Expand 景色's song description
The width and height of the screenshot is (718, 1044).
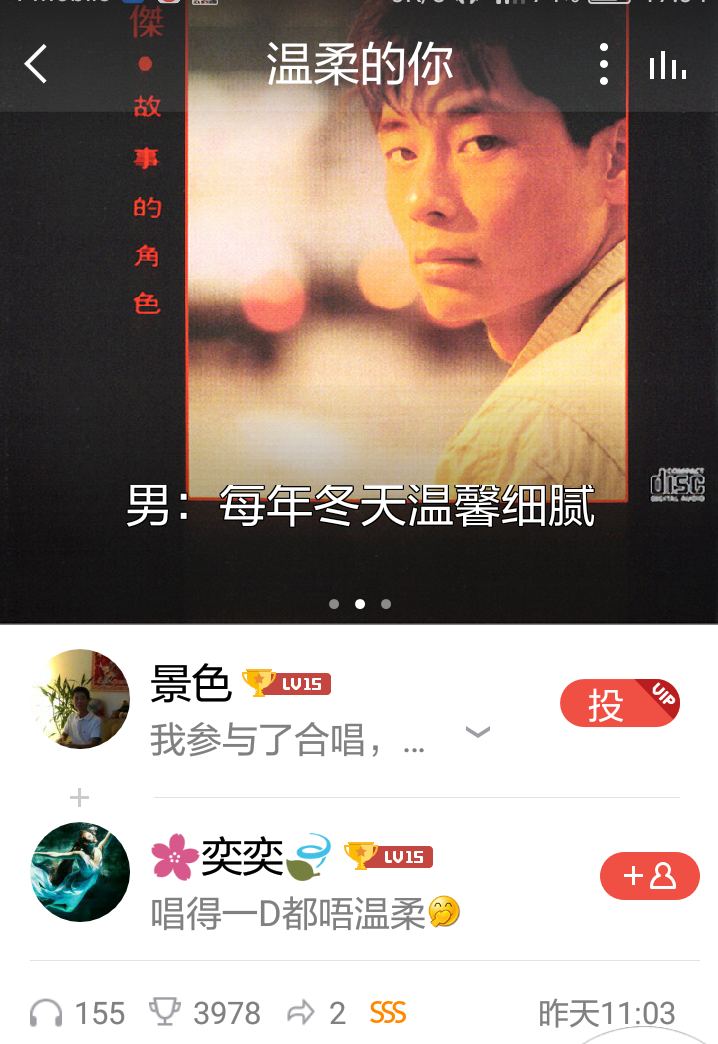[478, 732]
